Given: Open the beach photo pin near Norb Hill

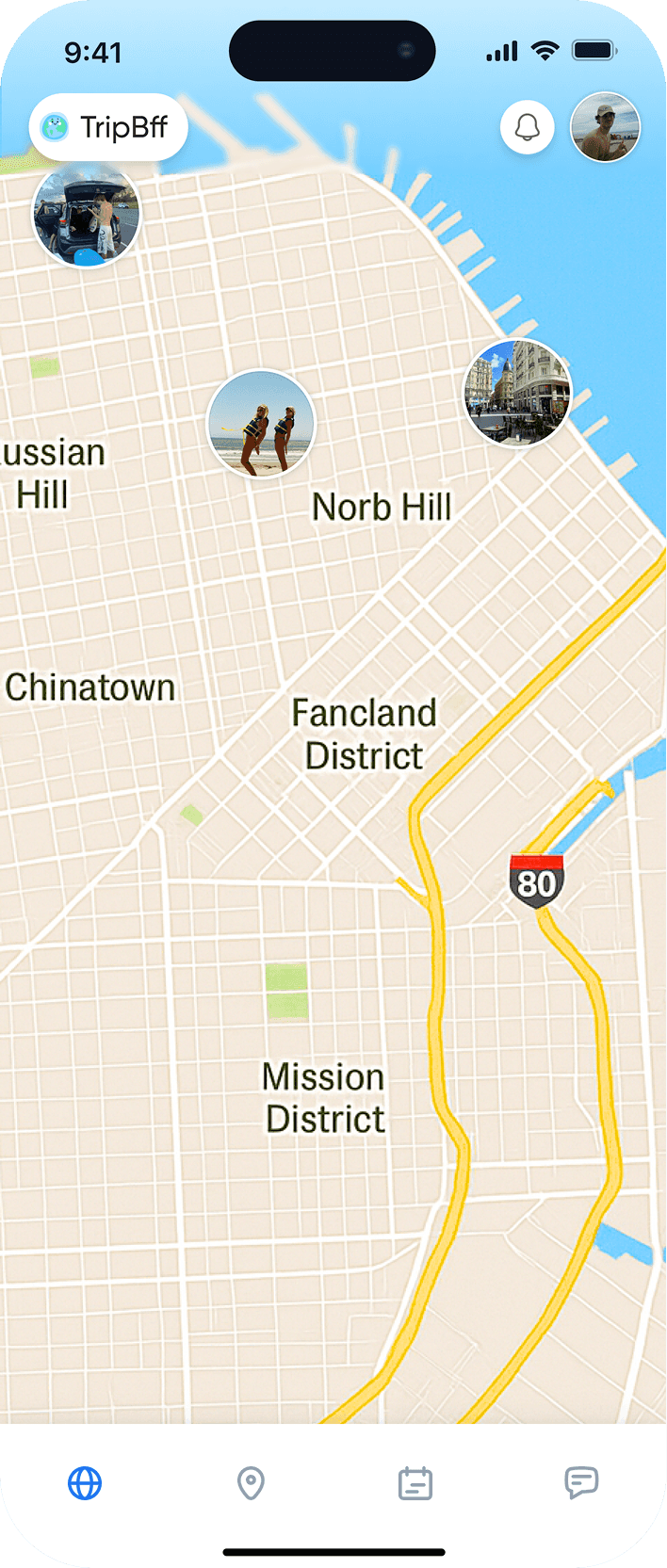Looking at the screenshot, I should [261, 424].
